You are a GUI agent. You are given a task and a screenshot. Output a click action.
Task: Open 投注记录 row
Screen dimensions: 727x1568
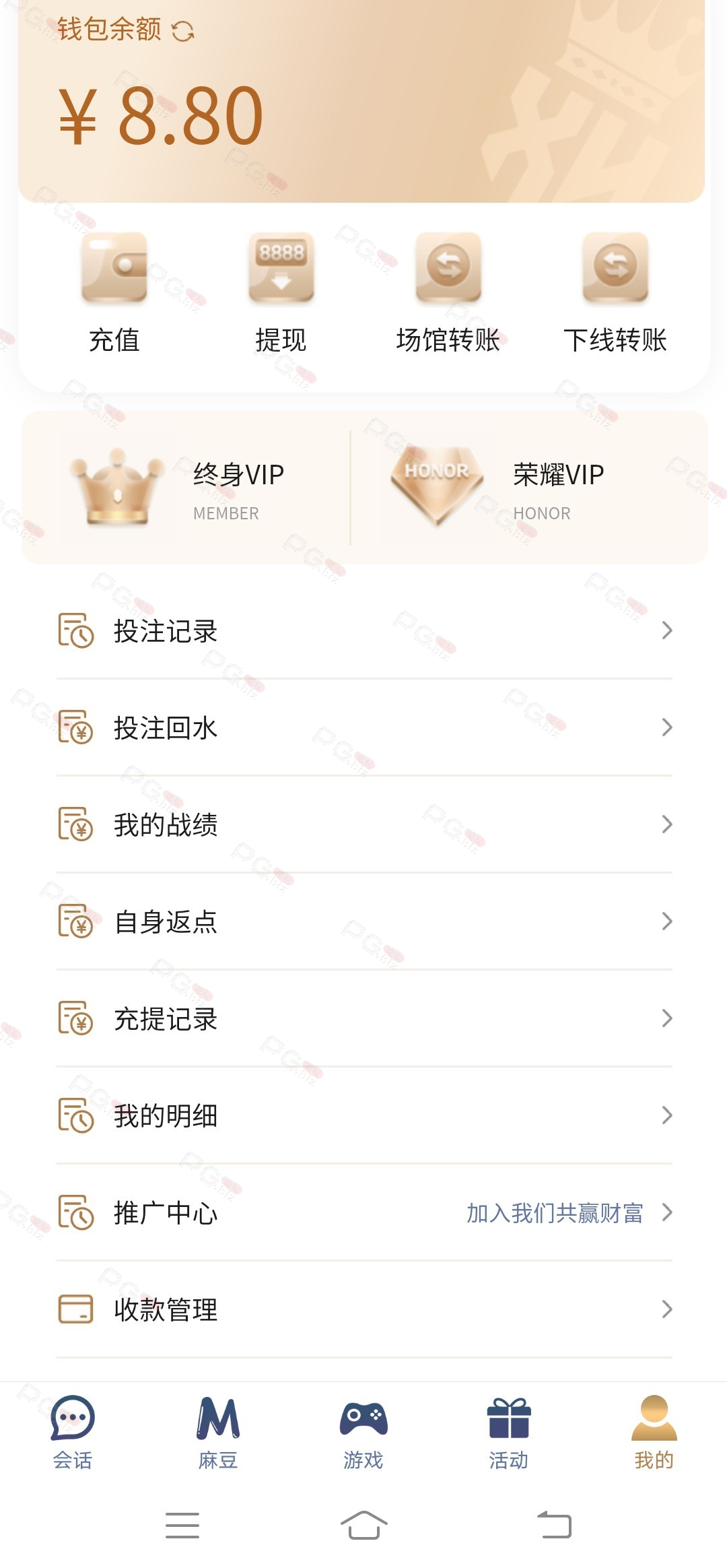click(364, 631)
